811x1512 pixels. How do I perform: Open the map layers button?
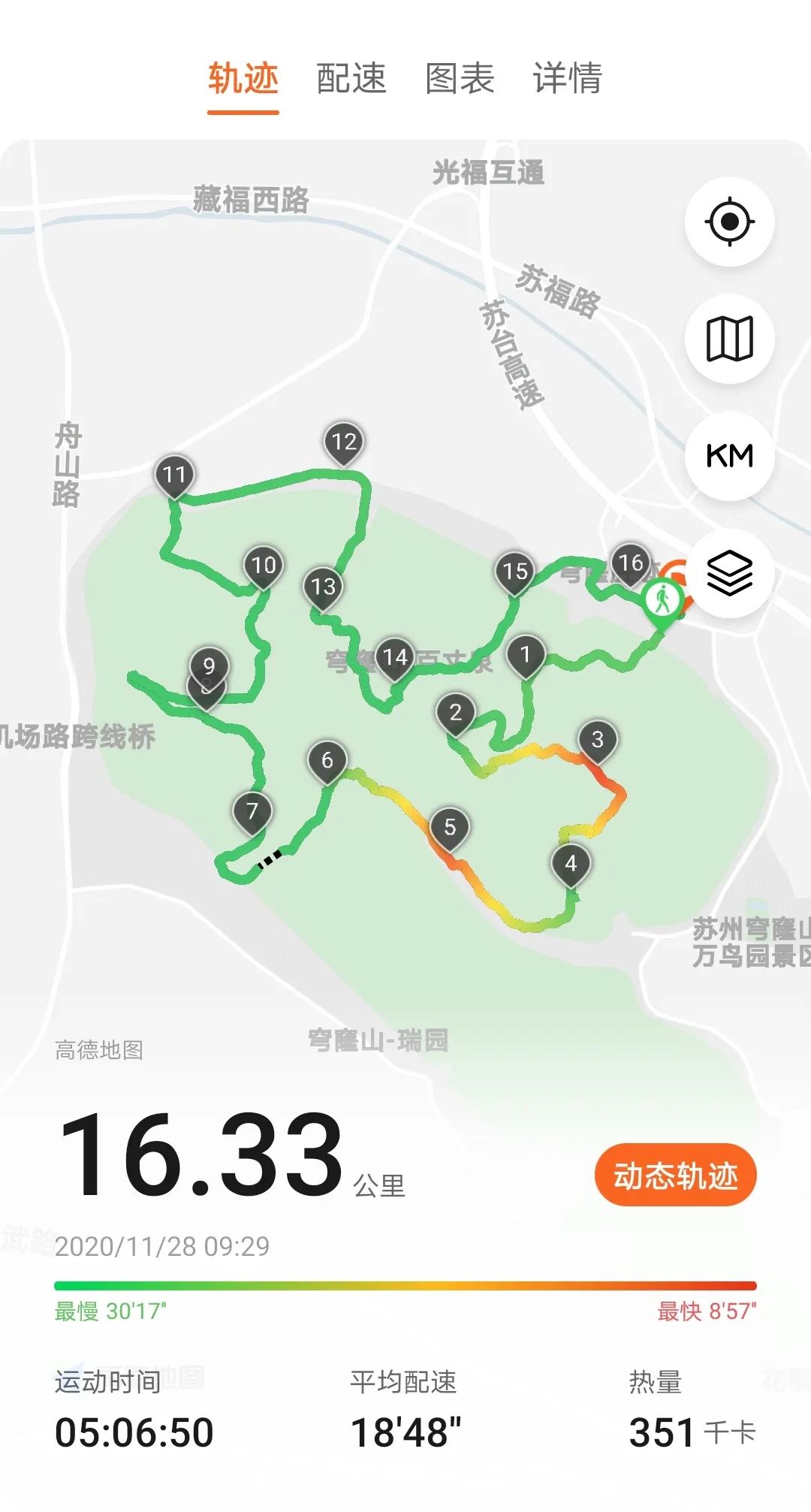(729, 573)
